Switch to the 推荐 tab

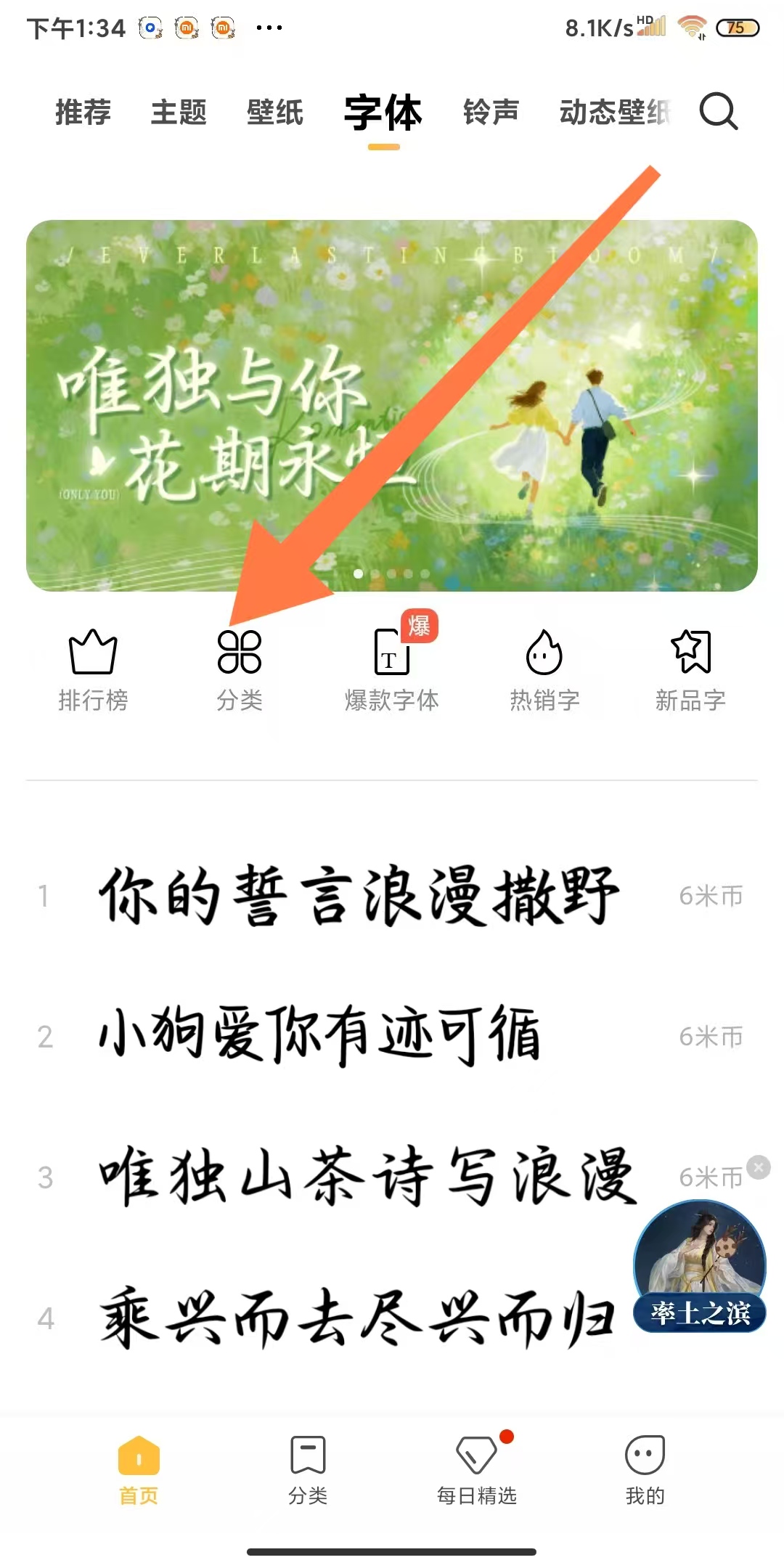tap(83, 113)
